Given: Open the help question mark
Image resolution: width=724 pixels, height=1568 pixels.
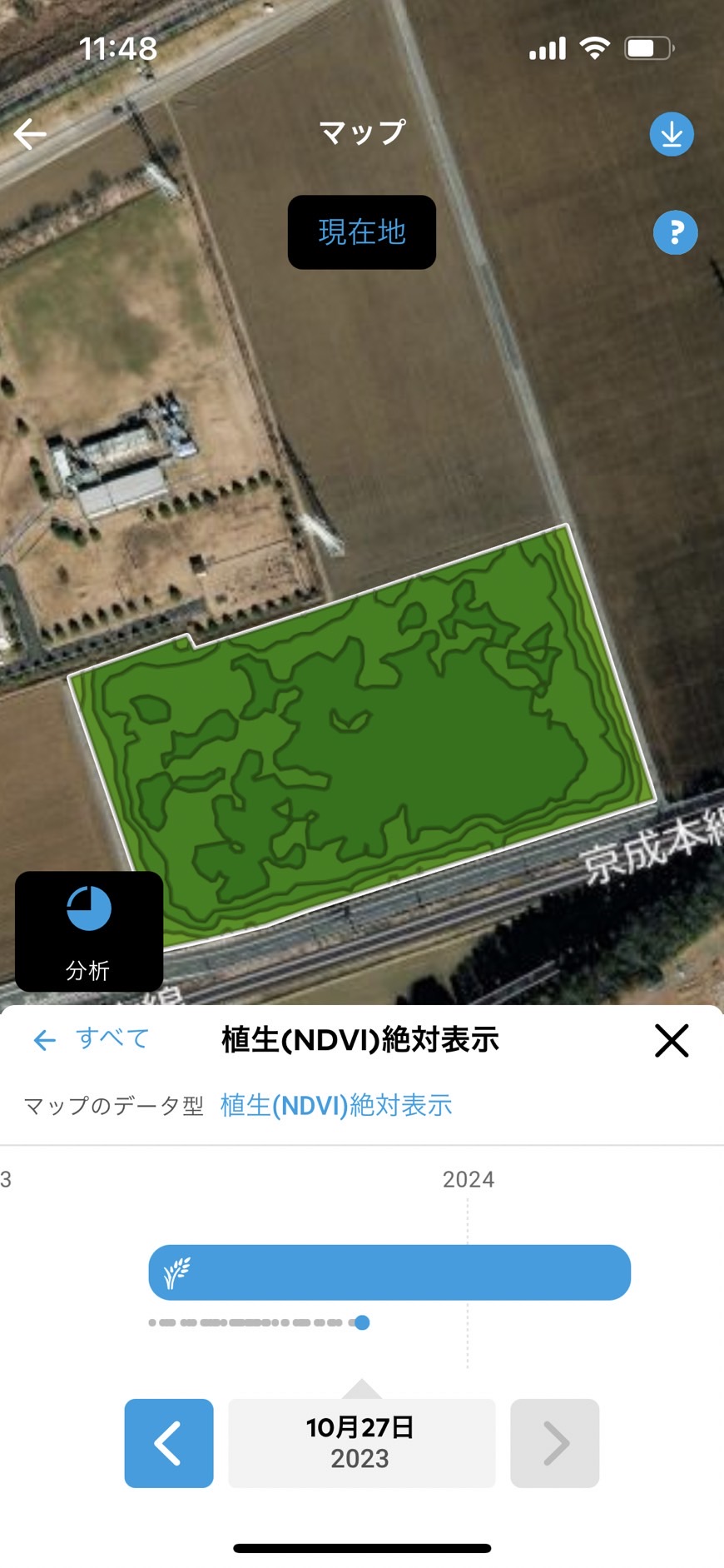Looking at the screenshot, I should coord(675,232).
